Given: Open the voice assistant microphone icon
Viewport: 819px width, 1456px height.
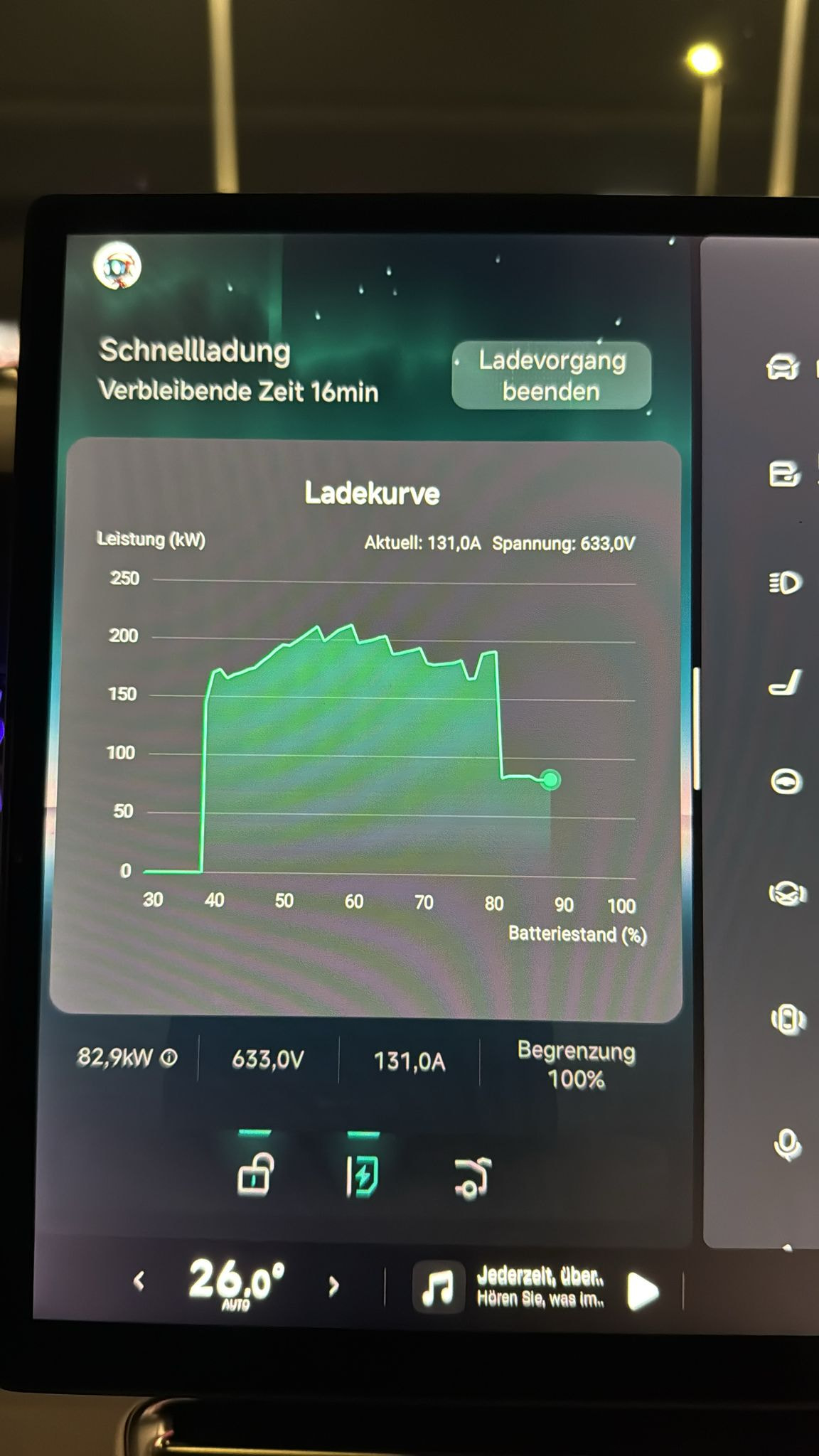Looking at the screenshot, I should pyautogui.click(x=787, y=1144).
